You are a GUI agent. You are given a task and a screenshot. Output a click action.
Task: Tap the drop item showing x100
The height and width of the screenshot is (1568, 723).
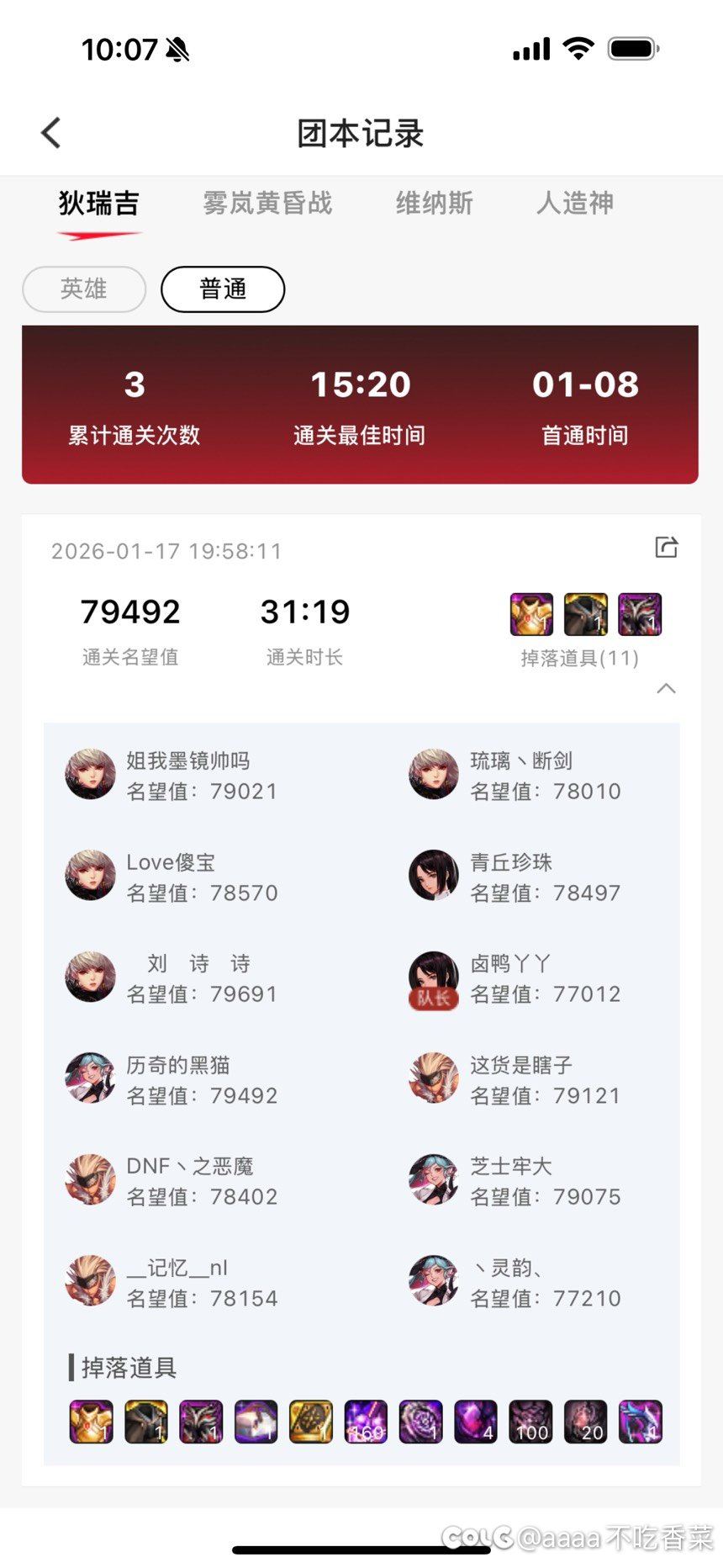[x=530, y=1422]
